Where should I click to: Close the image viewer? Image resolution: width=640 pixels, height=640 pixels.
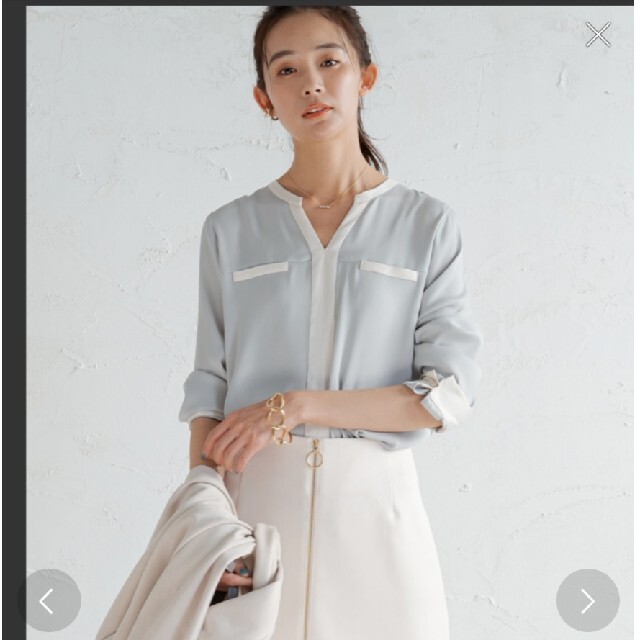pyautogui.click(x=598, y=35)
